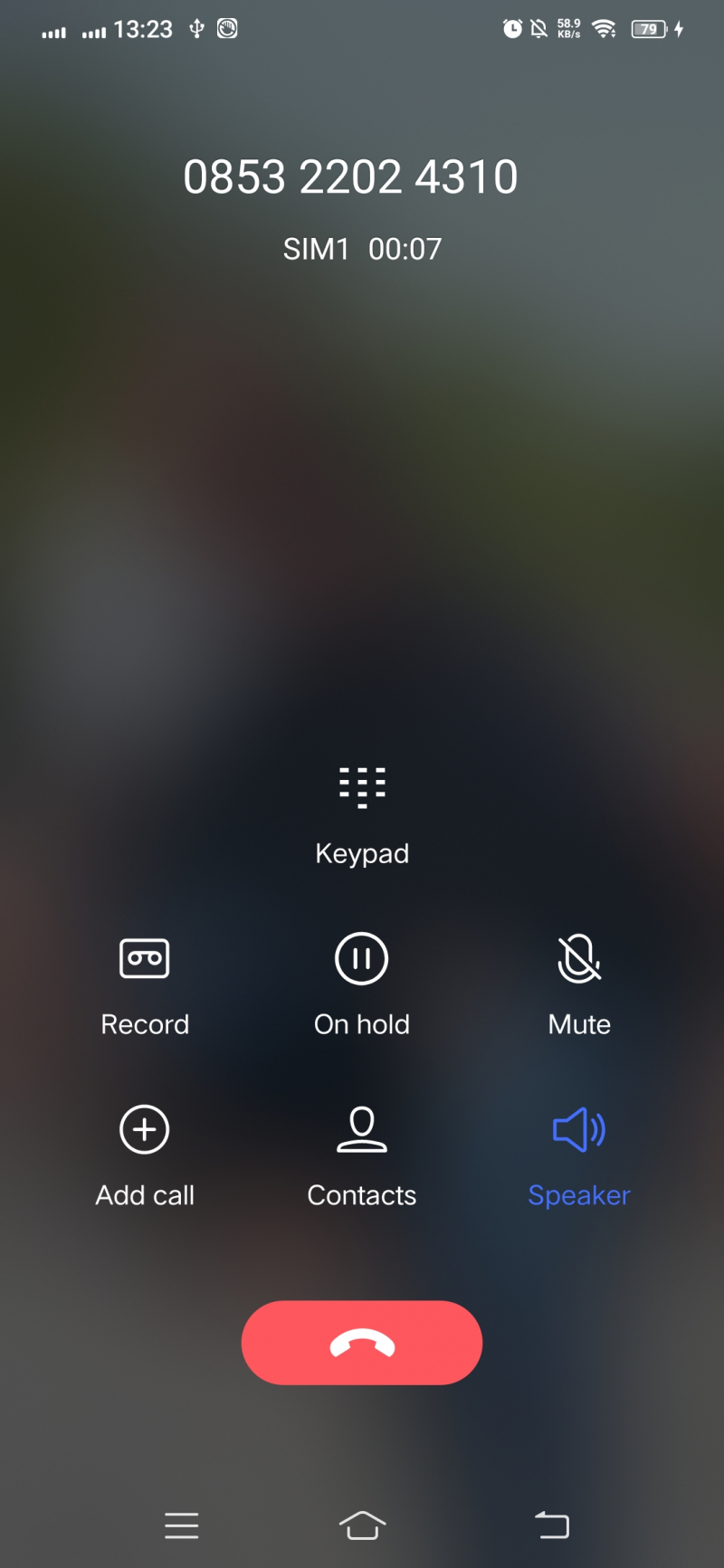Turn off the Speaker
The image size is (724, 1568).
579,1130
